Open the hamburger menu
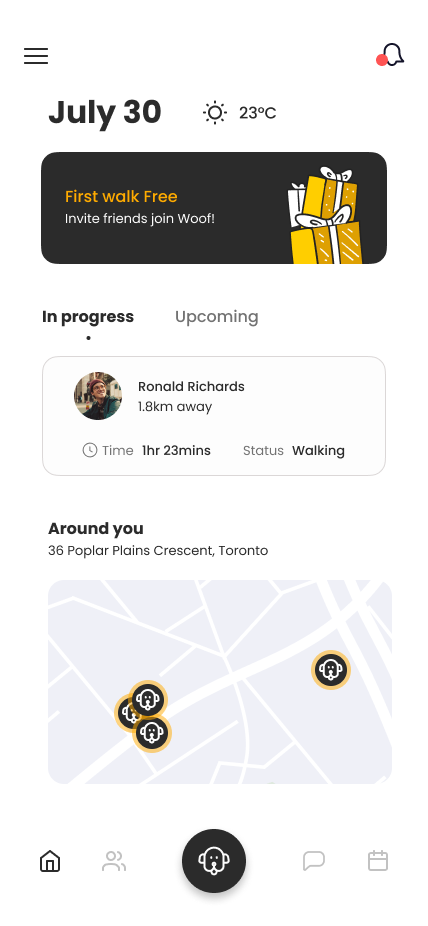The image size is (428, 926). tap(36, 56)
